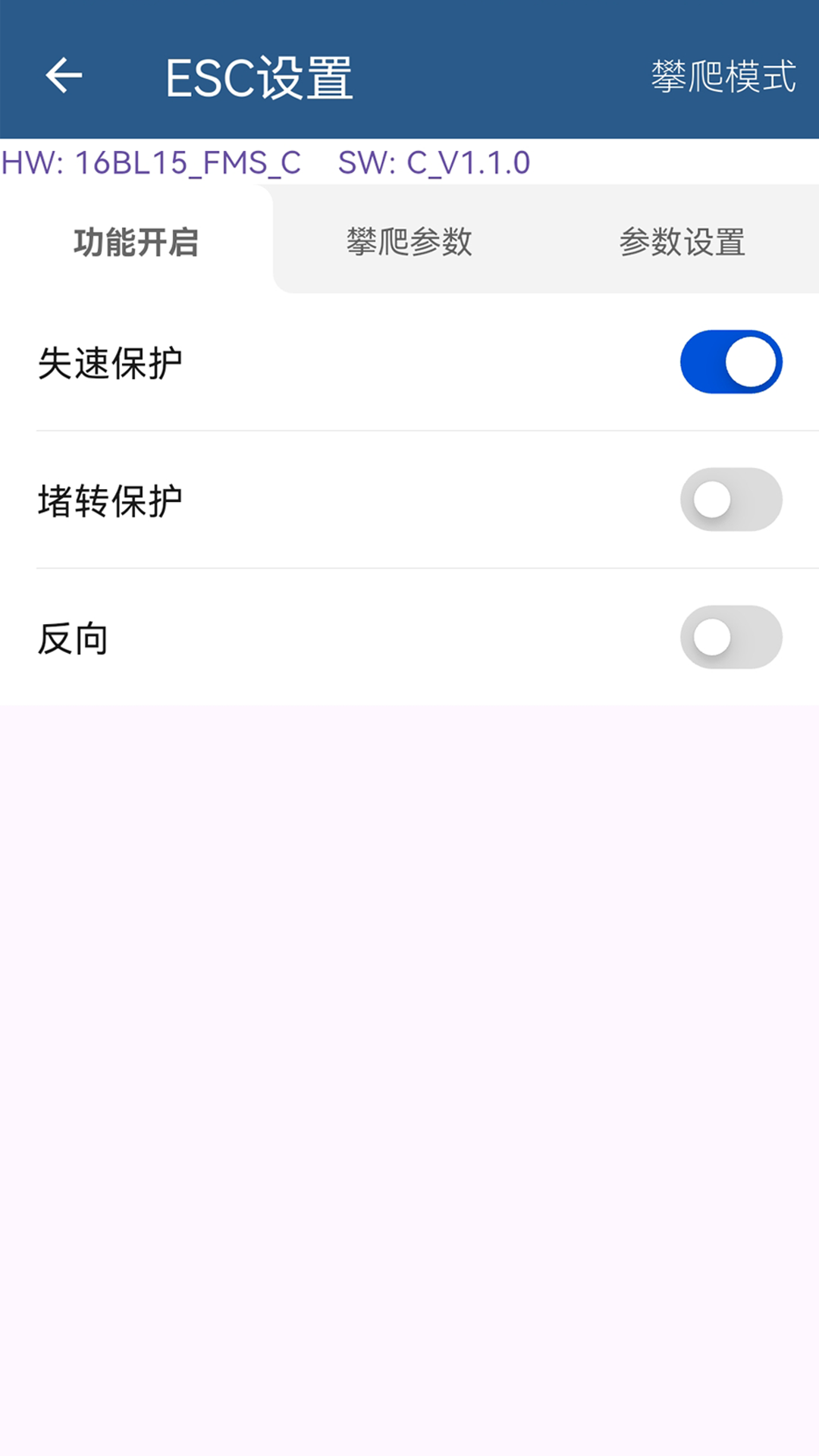Click the HW: 16BL15_FMS_C version label
The image size is (819, 1456).
(x=152, y=161)
